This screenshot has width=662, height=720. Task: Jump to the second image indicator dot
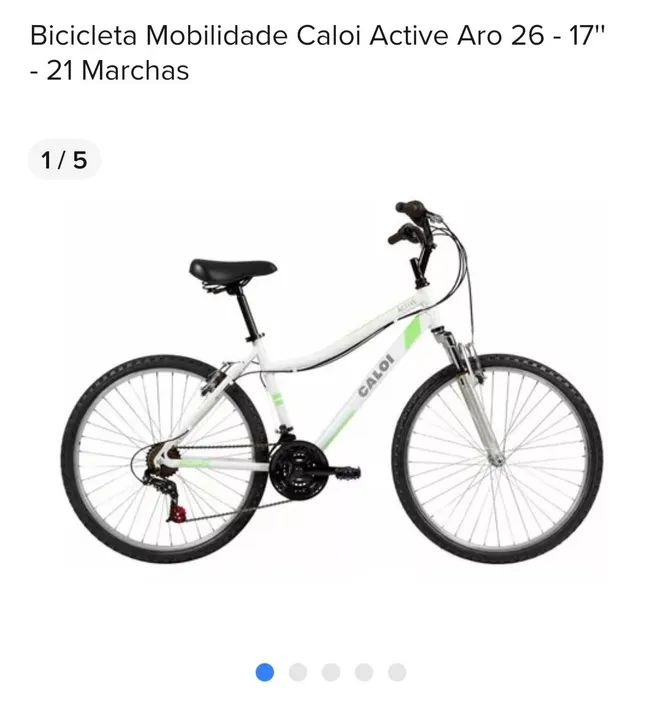(x=298, y=672)
